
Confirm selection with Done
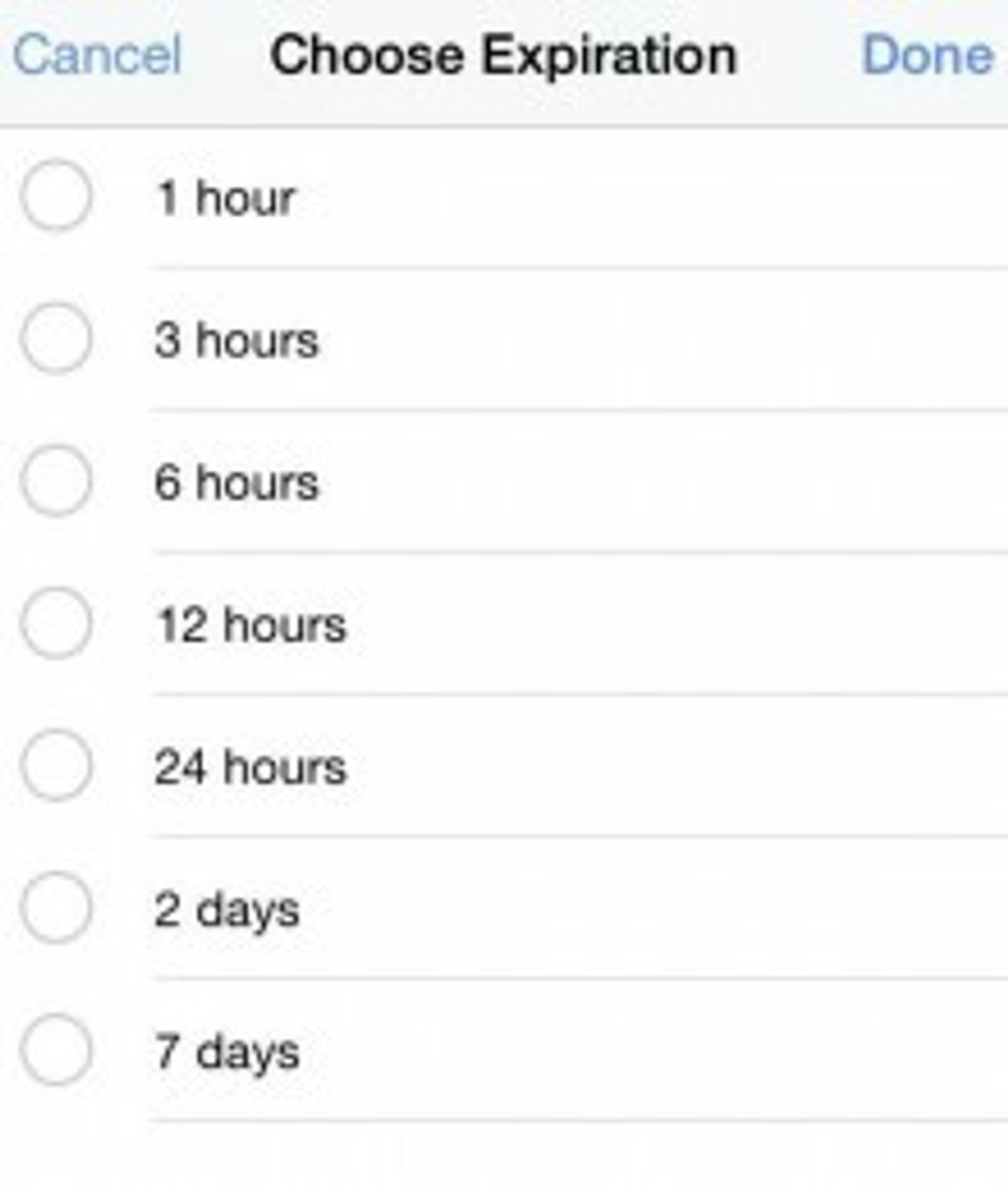click(x=926, y=55)
